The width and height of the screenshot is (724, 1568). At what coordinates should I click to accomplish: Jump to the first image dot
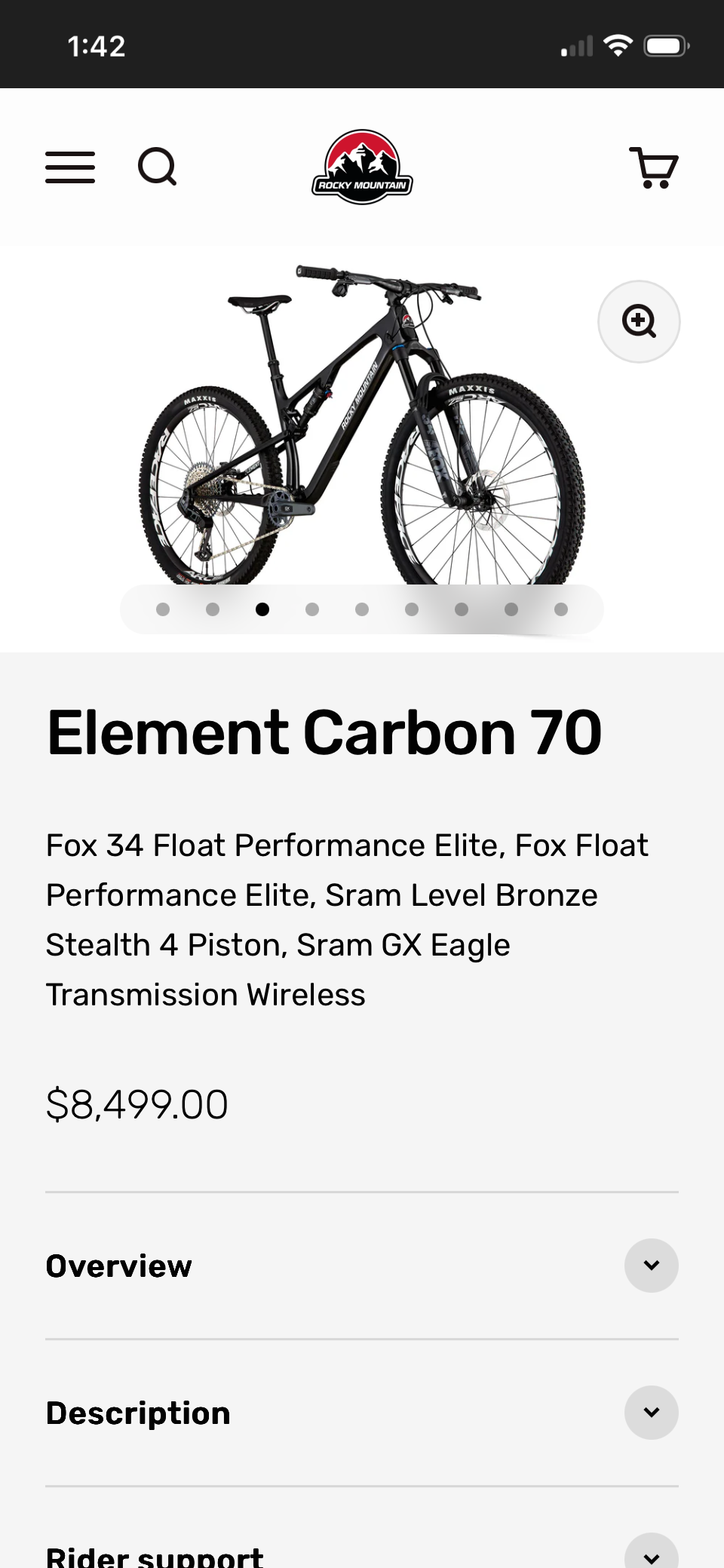pyautogui.click(x=163, y=609)
